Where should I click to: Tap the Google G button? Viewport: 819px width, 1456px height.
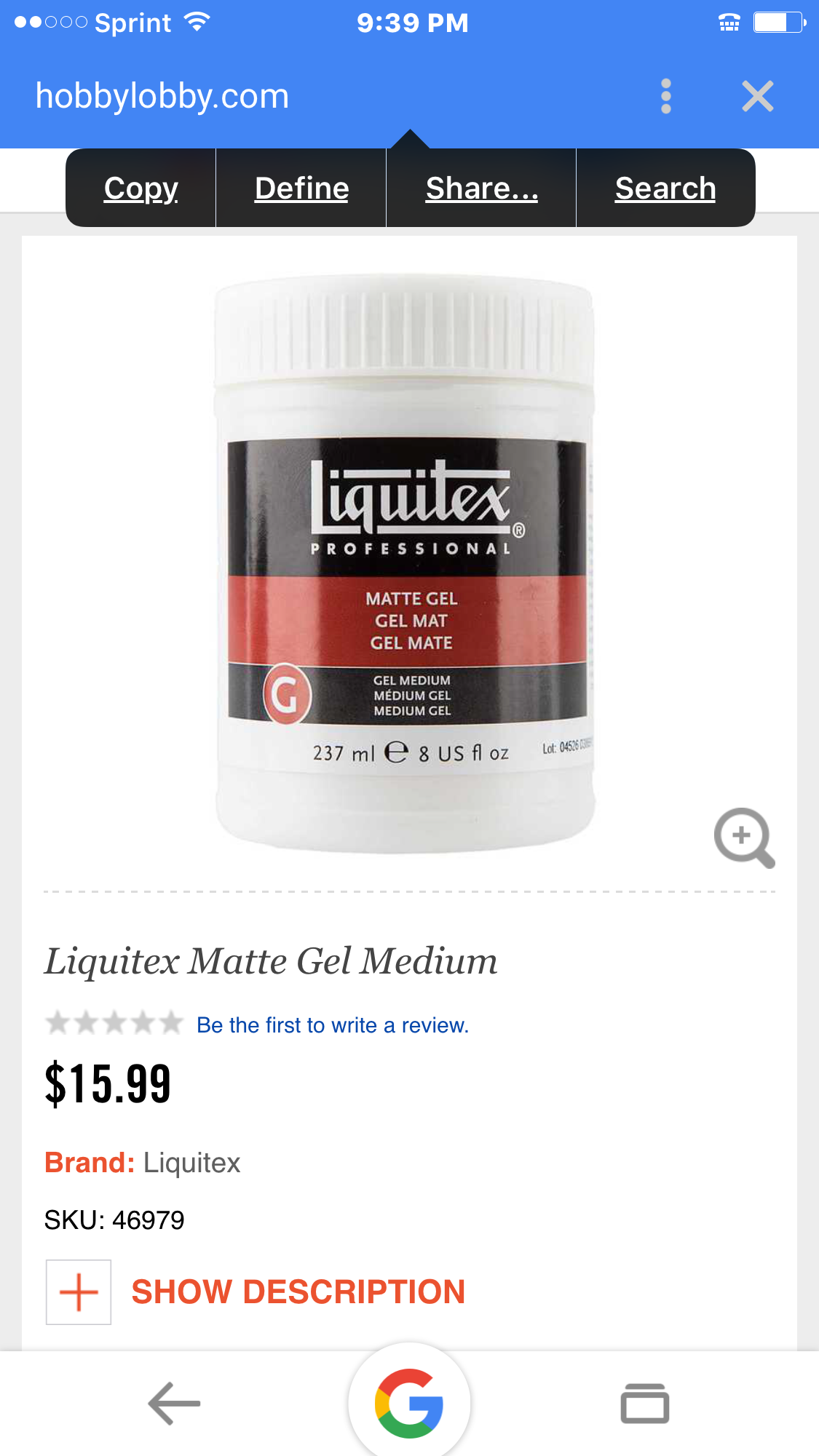coord(409,1403)
